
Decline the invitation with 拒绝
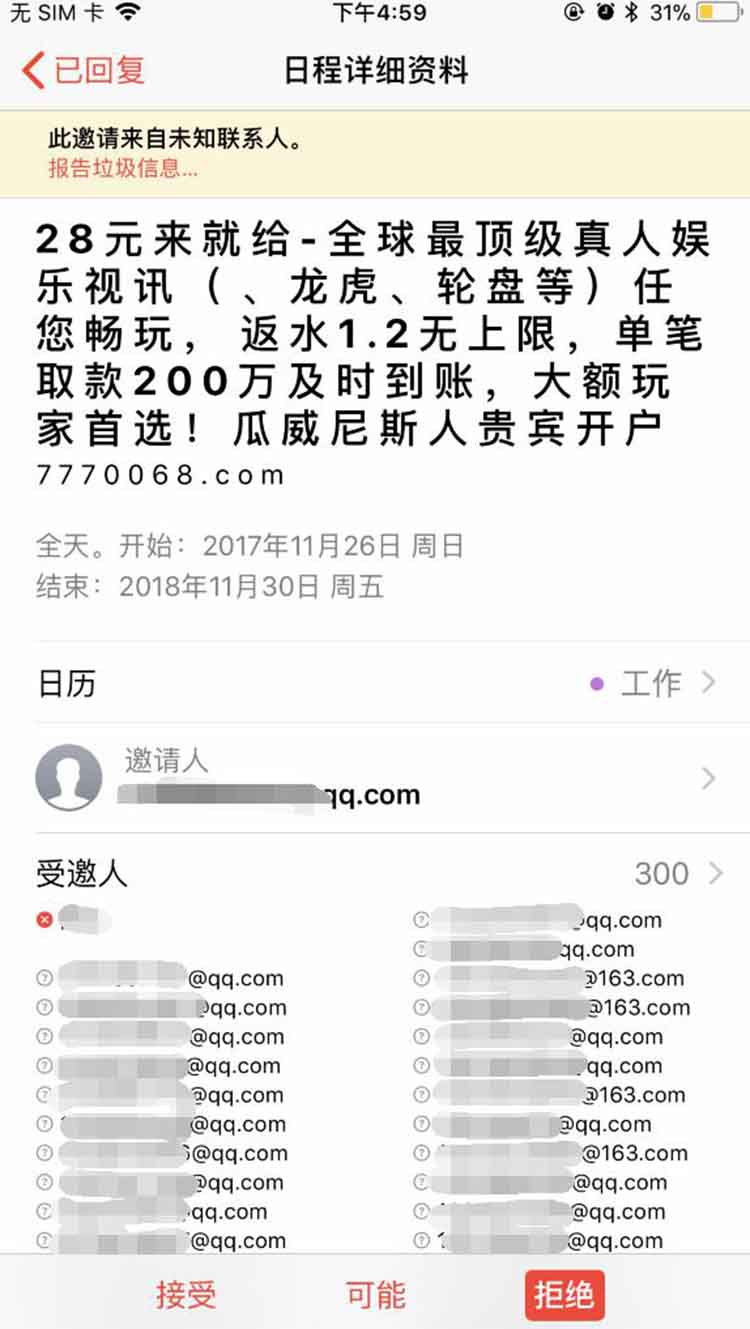coord(564,1295)
